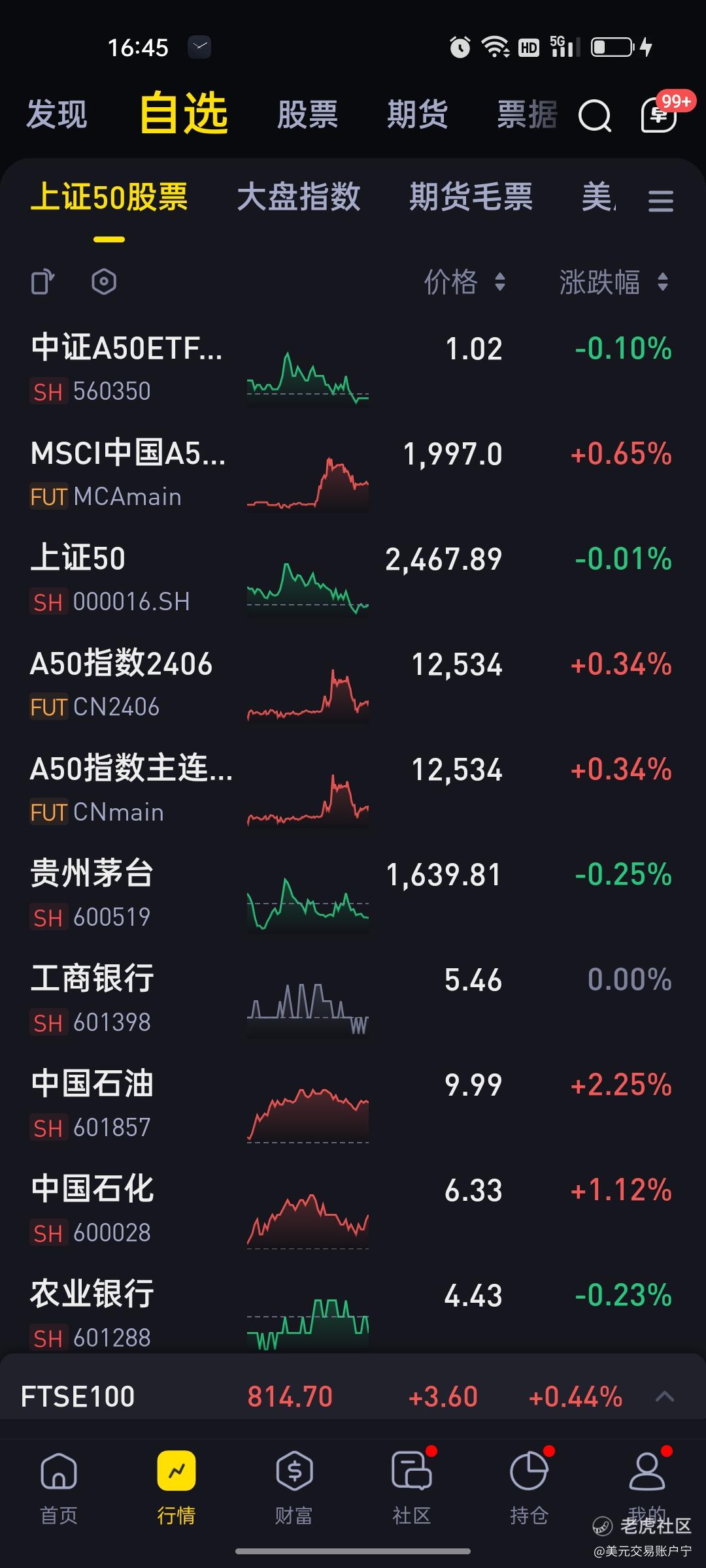Switch to the 股票 top tab
This screenshot has width=706, height=1568.
pyautogui.click(x=307, y=114)
